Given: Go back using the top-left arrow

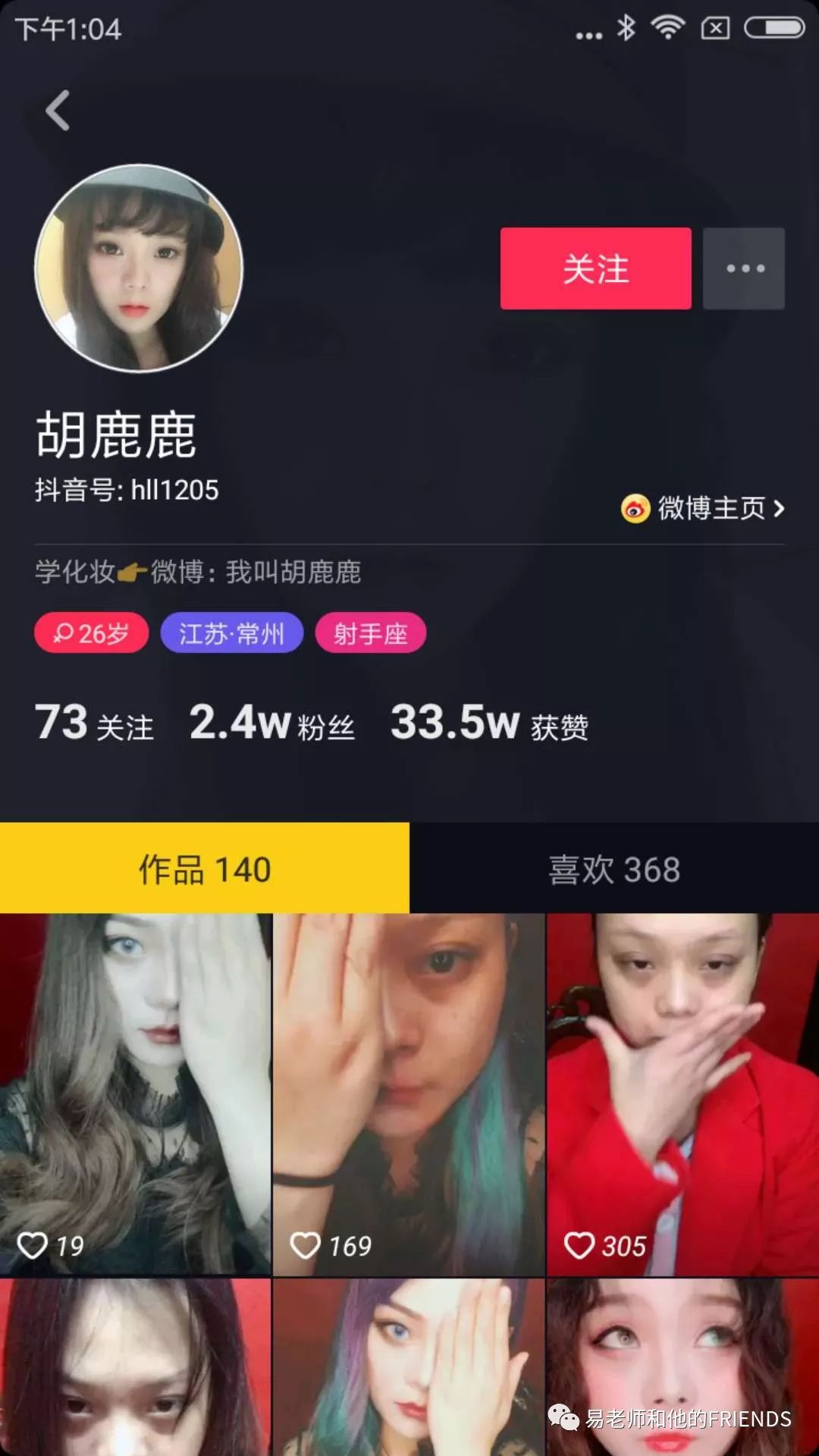Looking at the screenshot, I should (x=58, y=111).
